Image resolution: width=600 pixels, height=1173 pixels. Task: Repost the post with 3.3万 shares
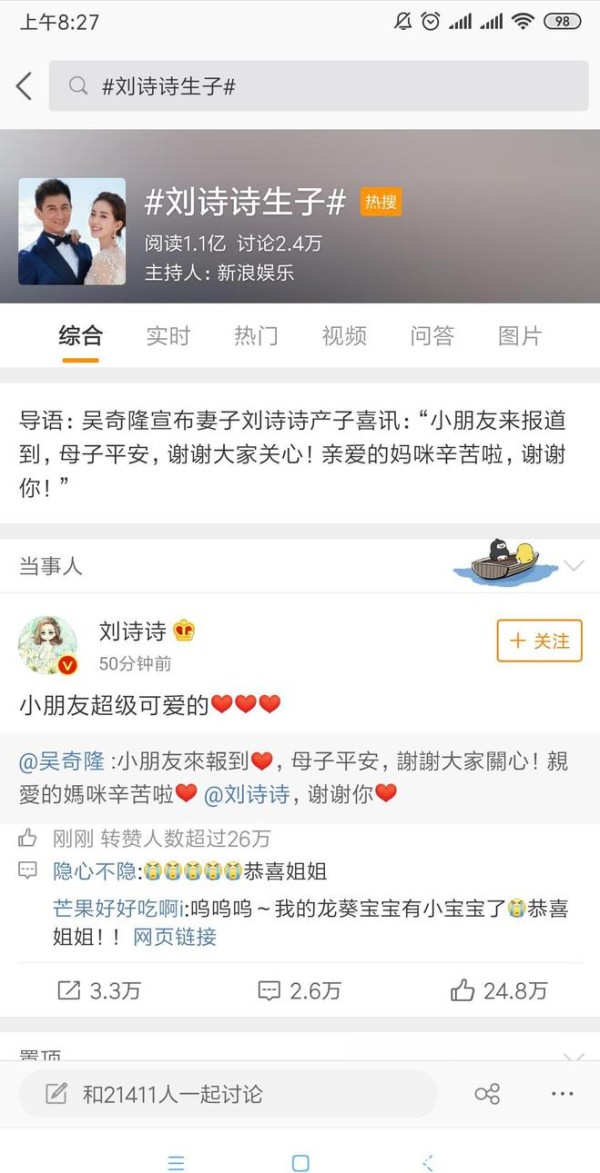(x=100, y=991)
